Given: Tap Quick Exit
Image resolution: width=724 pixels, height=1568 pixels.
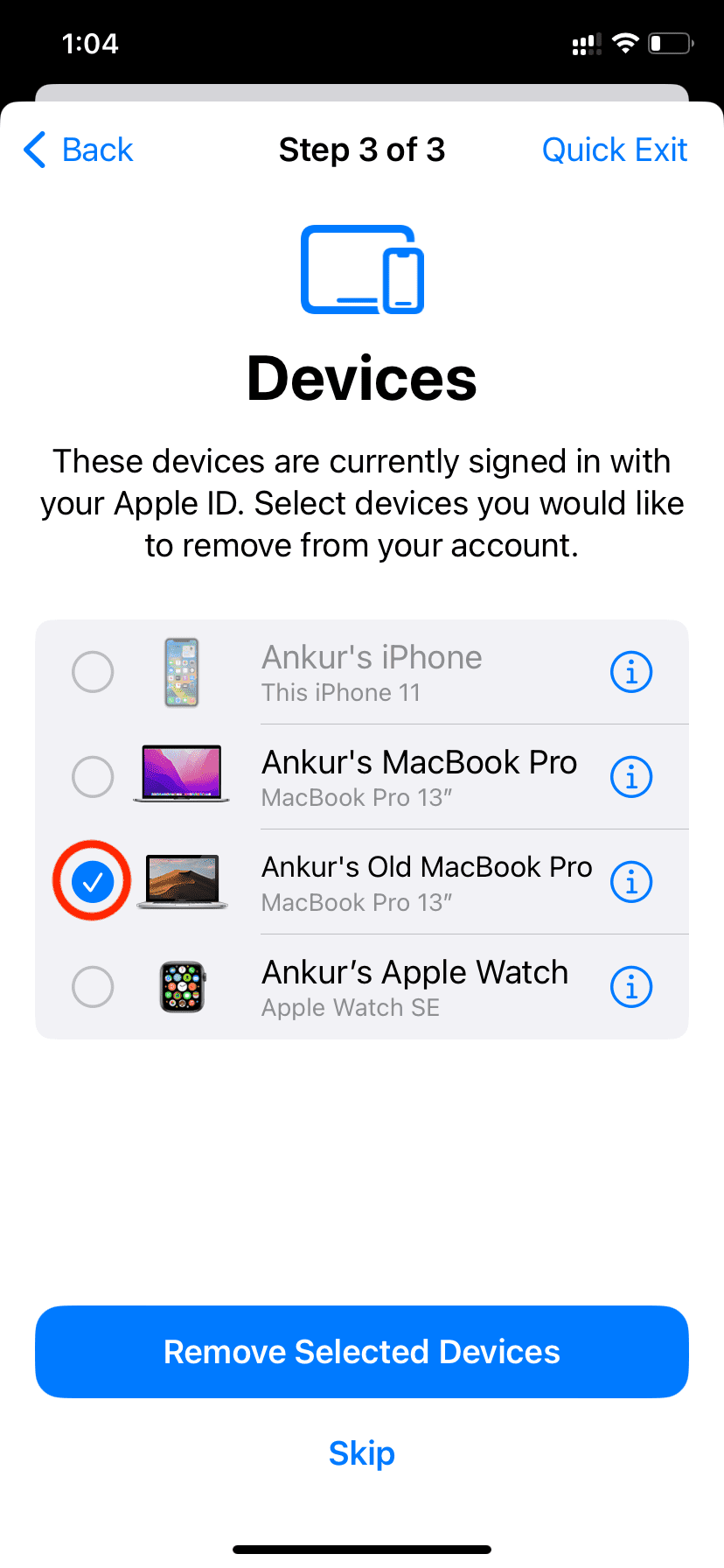Looking at the screenshot, I should click(614, 150).
